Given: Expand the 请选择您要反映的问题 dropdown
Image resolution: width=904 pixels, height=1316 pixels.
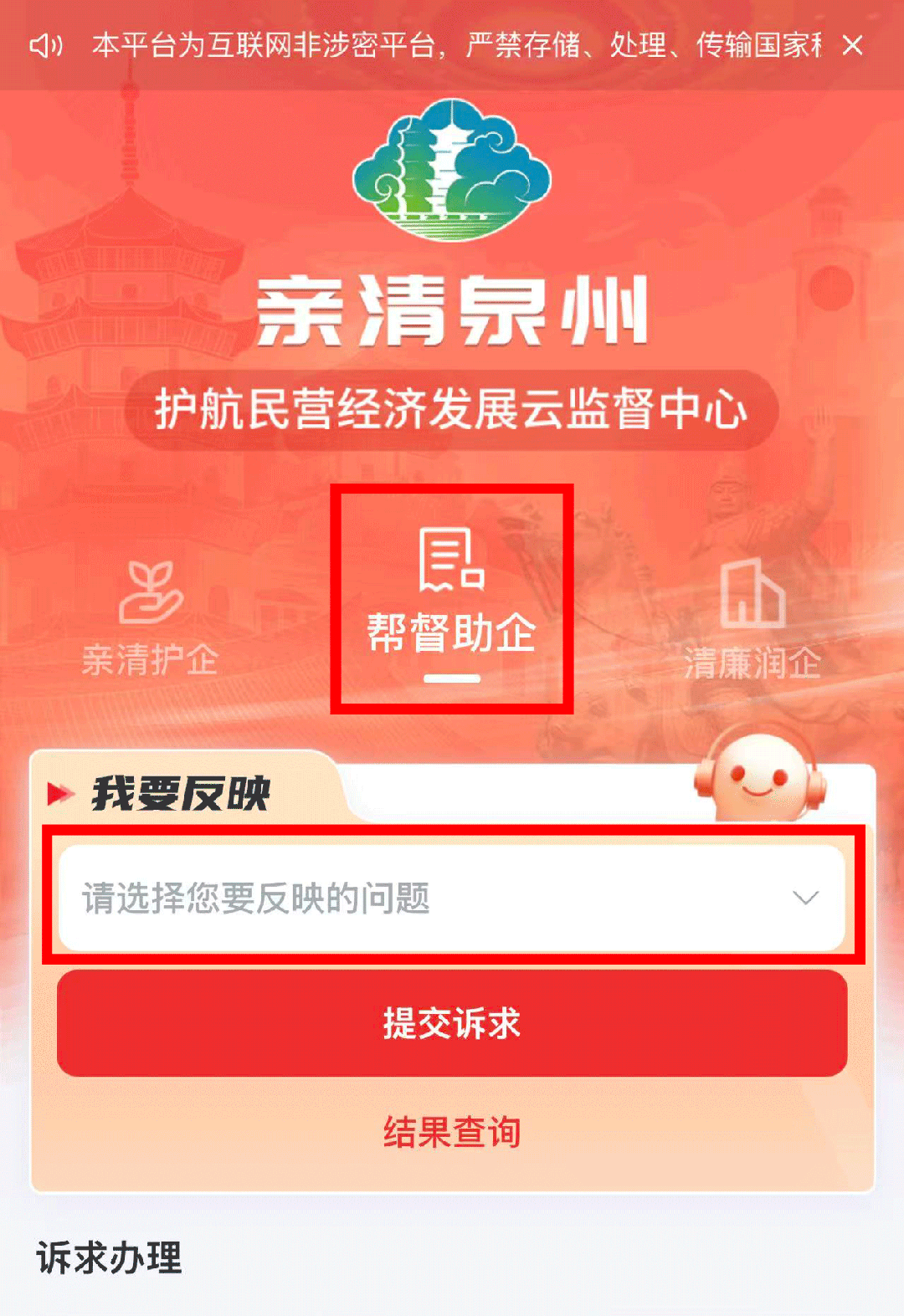Looking at the screenshot, I should [x=452, y=898].
